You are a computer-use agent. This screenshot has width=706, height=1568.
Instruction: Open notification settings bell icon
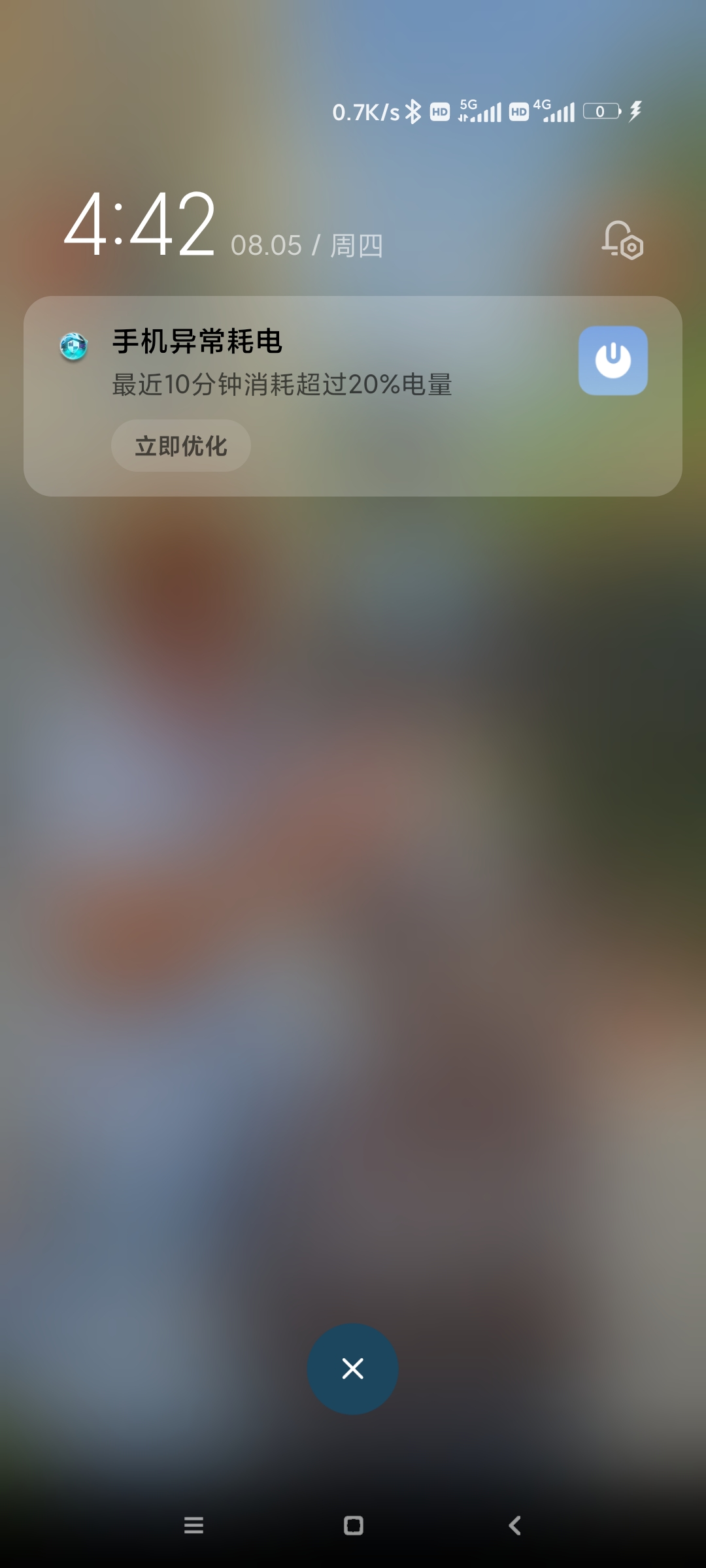[622, 240]
